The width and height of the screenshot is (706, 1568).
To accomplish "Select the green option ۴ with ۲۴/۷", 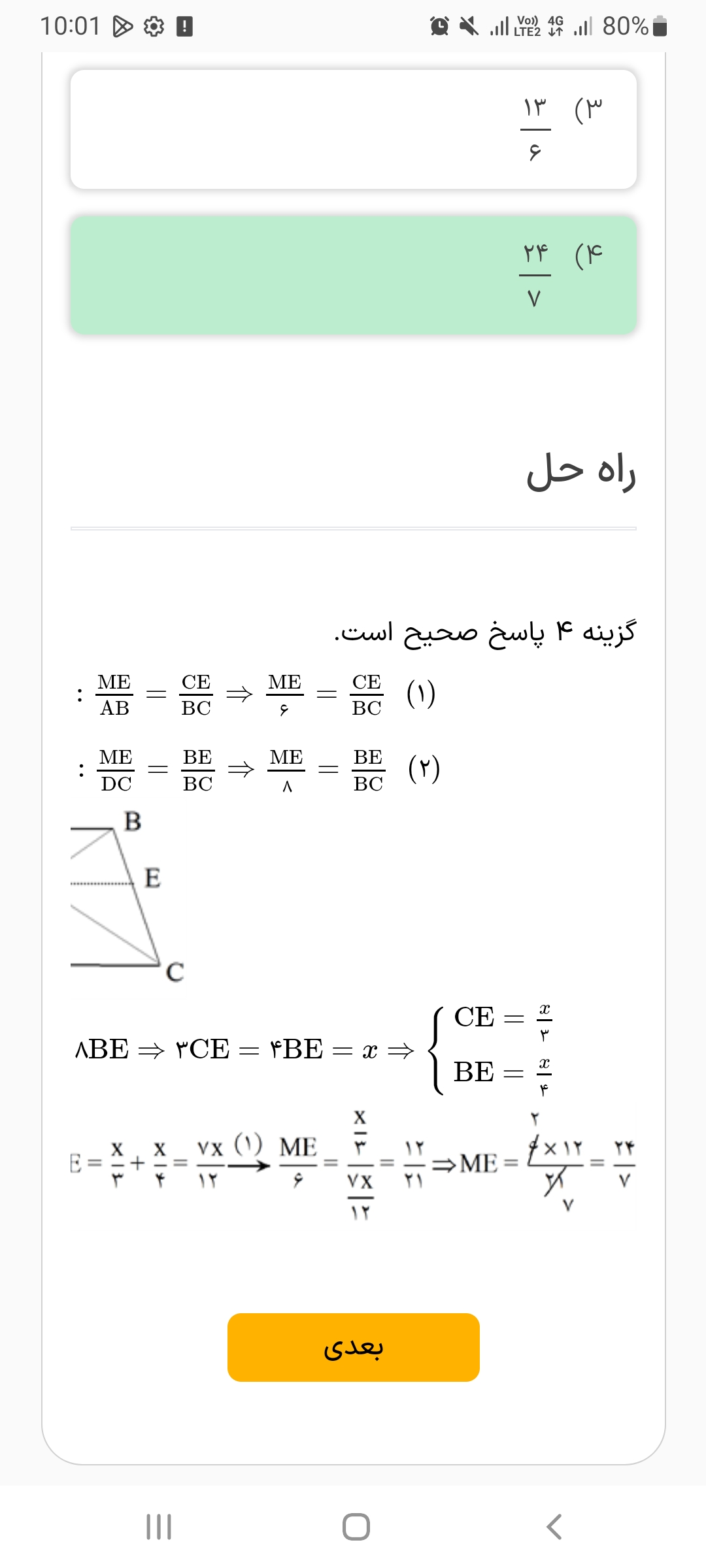I will pos(353,275).
